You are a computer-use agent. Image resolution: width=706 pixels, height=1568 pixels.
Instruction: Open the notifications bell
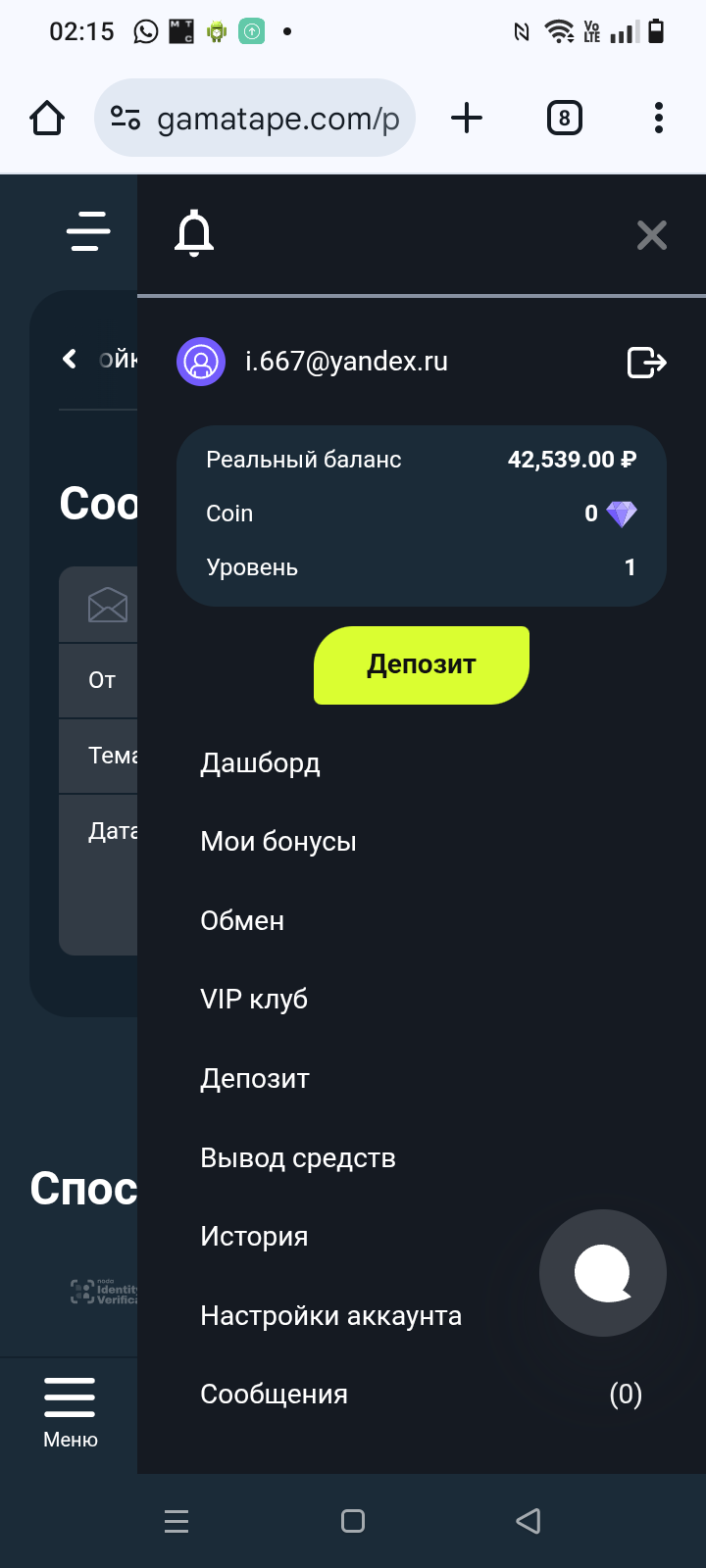pyautogui.click(x=194, y=233)
